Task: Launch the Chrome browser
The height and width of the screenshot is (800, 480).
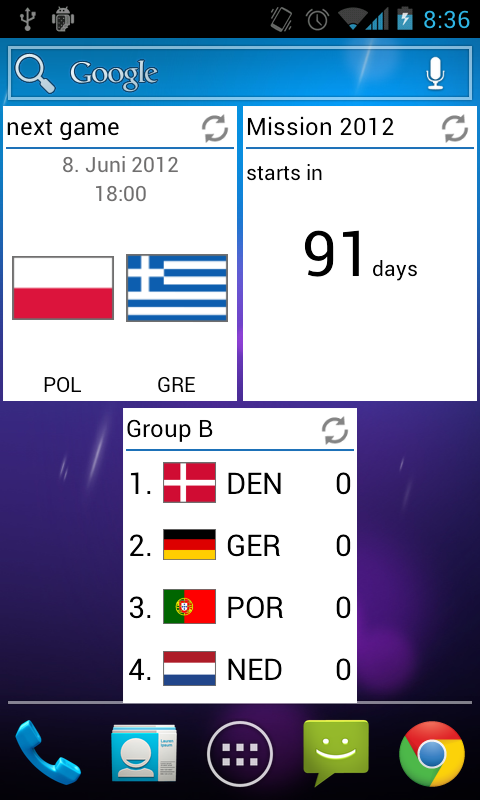Action: click(x=432, y=754)
